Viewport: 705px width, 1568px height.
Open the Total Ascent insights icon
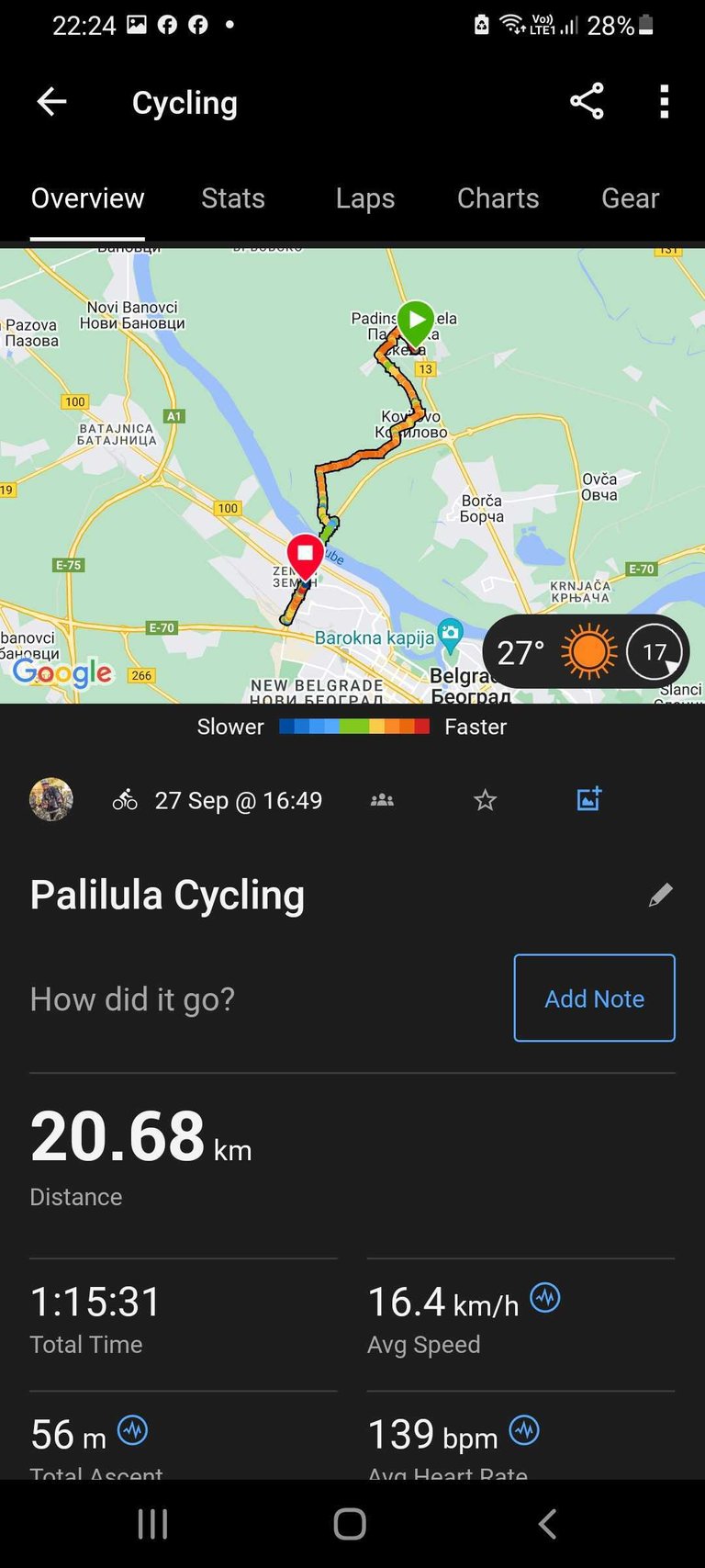133,1430
